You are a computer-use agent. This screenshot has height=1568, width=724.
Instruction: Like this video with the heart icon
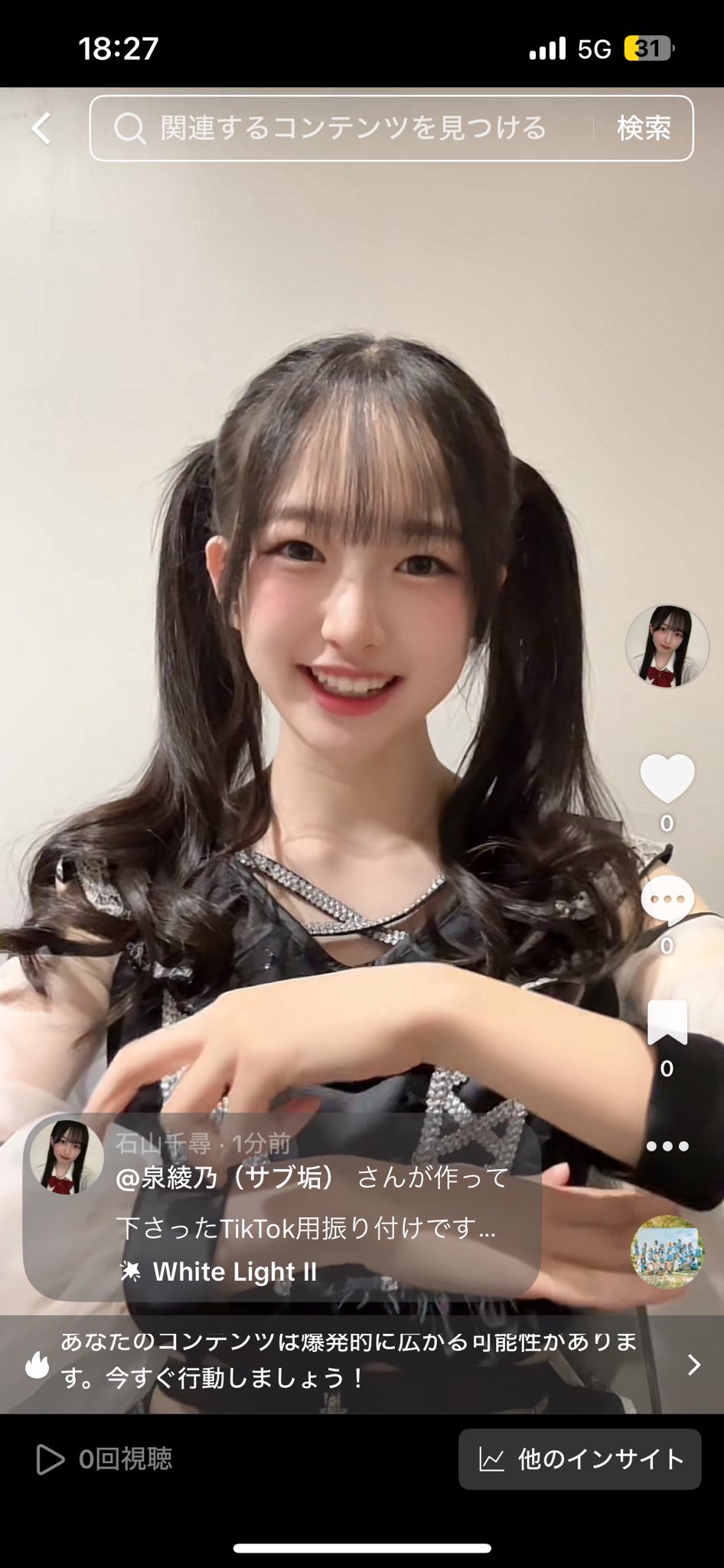click(x=667, y=779)
